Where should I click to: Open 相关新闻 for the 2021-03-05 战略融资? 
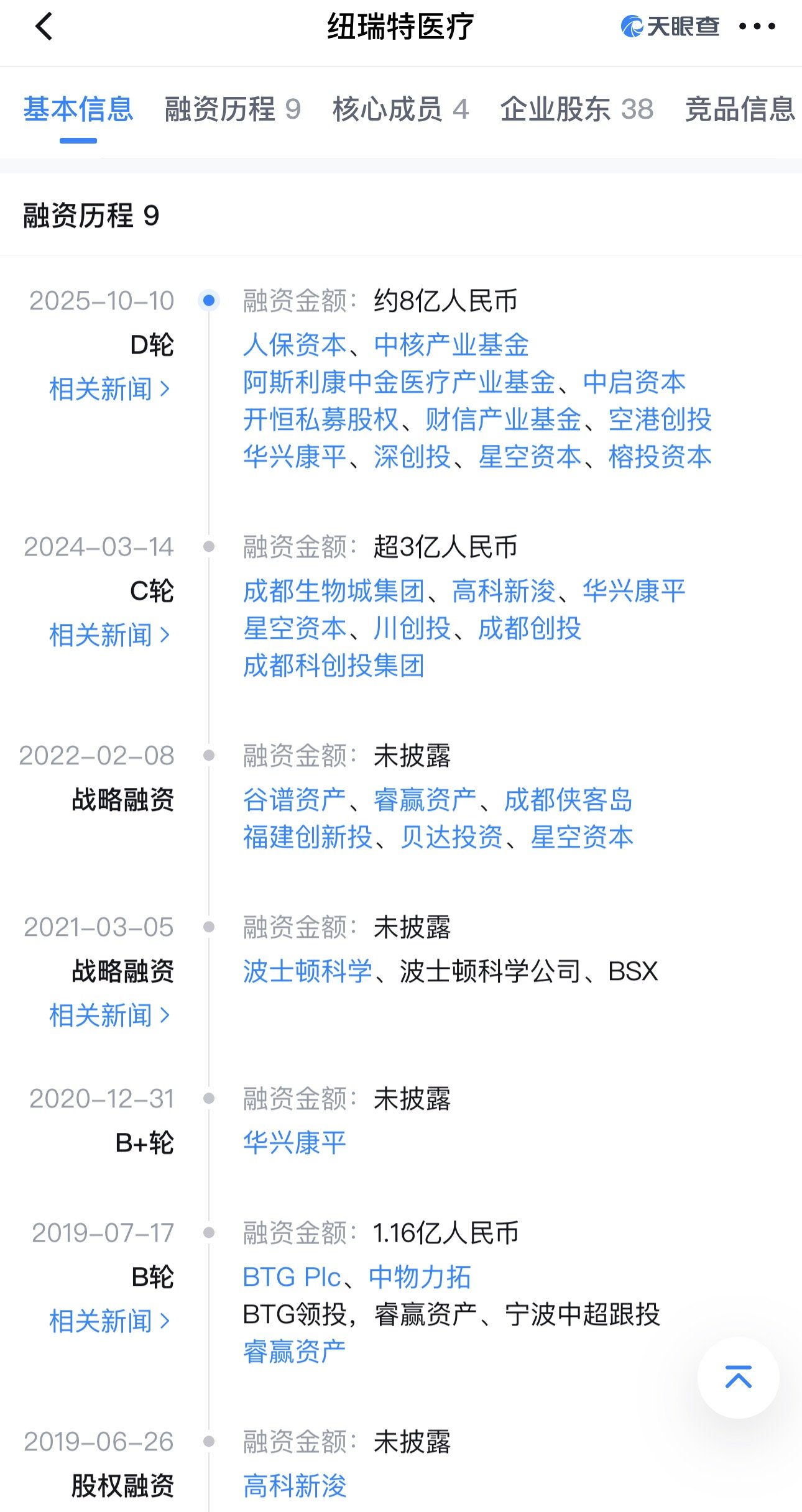pyautogui.click(x=109, y=1015)
